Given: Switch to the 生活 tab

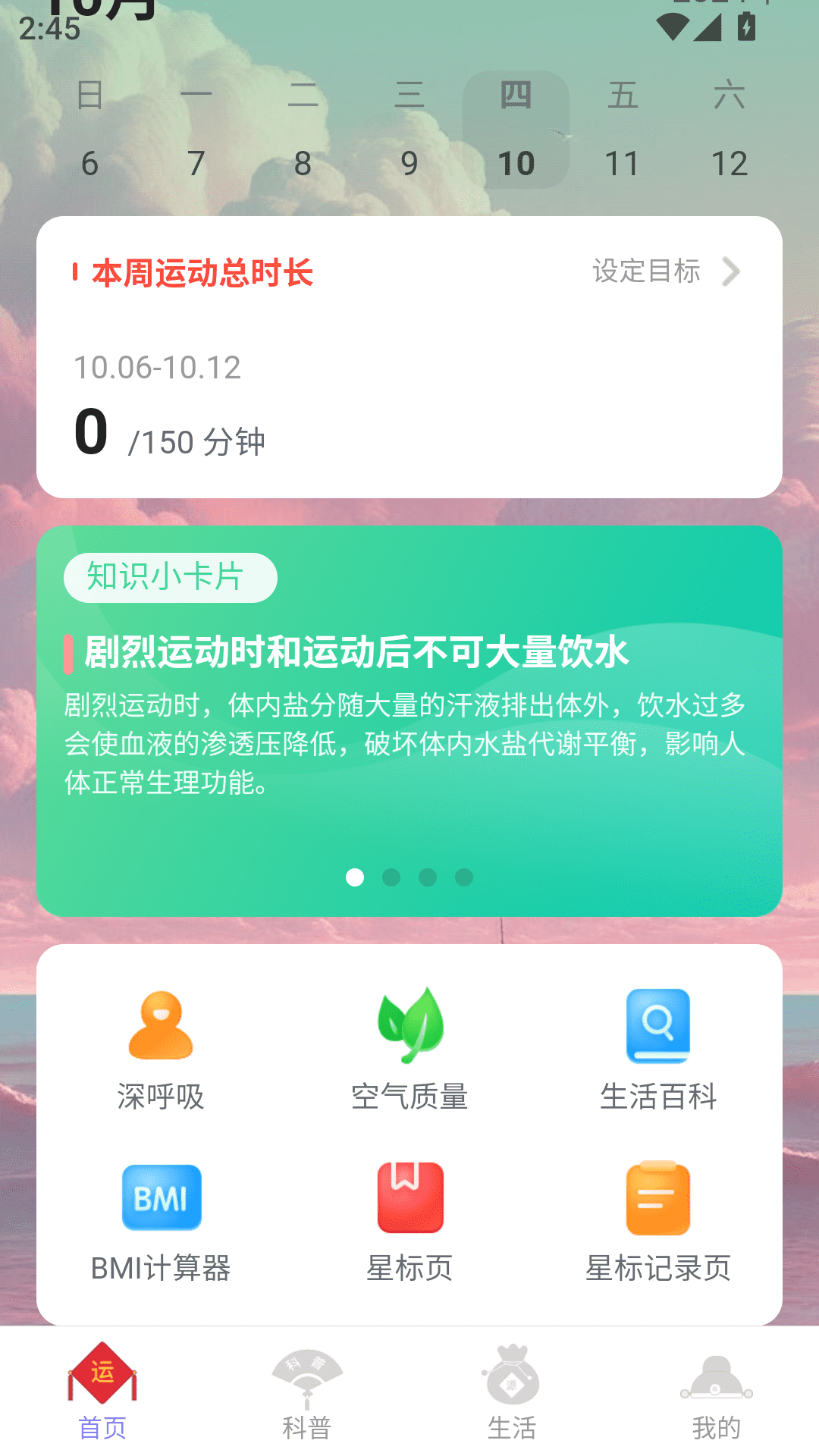Looking at the screenshot, I should (512, 1395).
